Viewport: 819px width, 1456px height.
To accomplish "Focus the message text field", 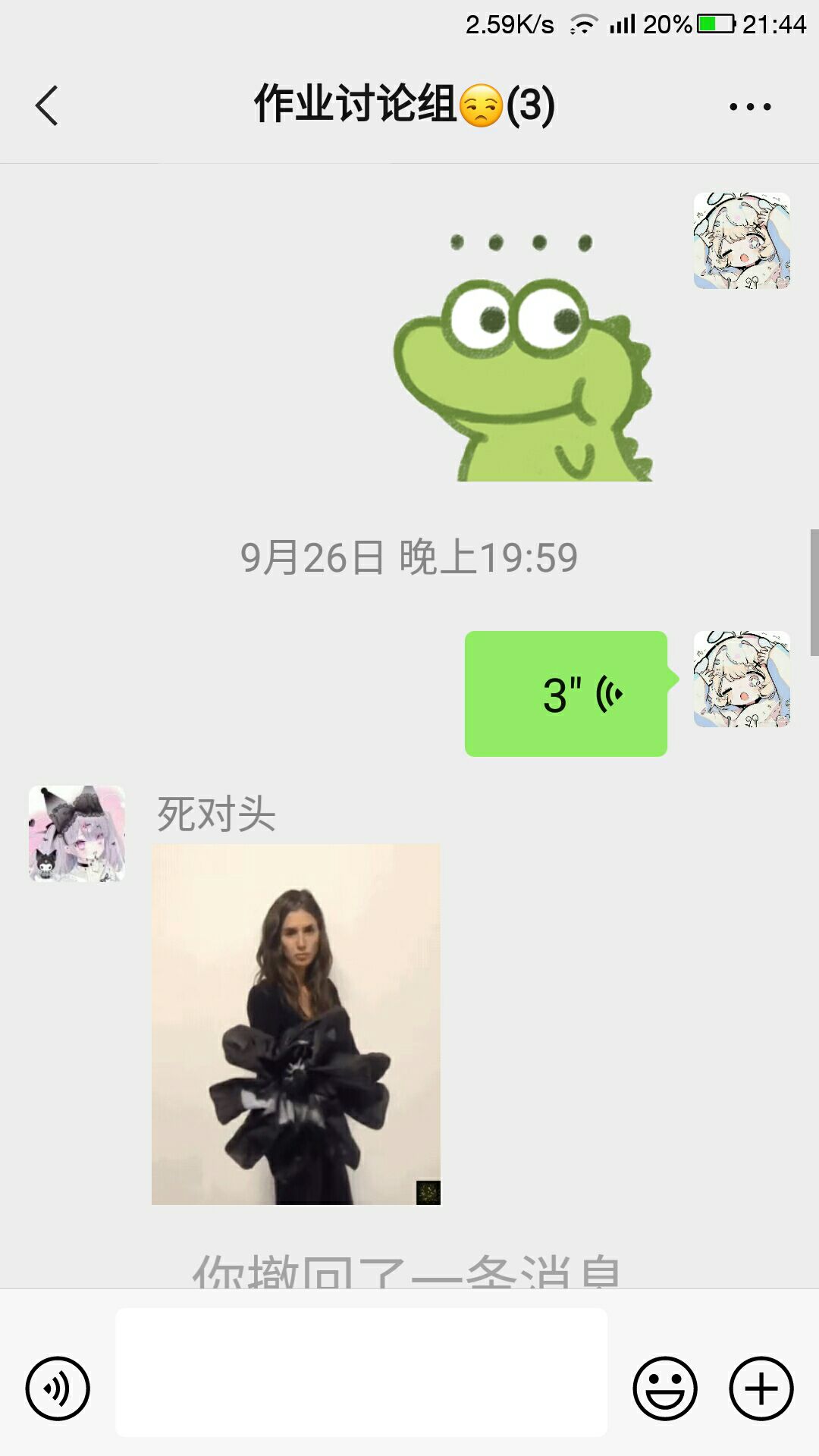I will pyautogui.click(x=361, y=1372).
